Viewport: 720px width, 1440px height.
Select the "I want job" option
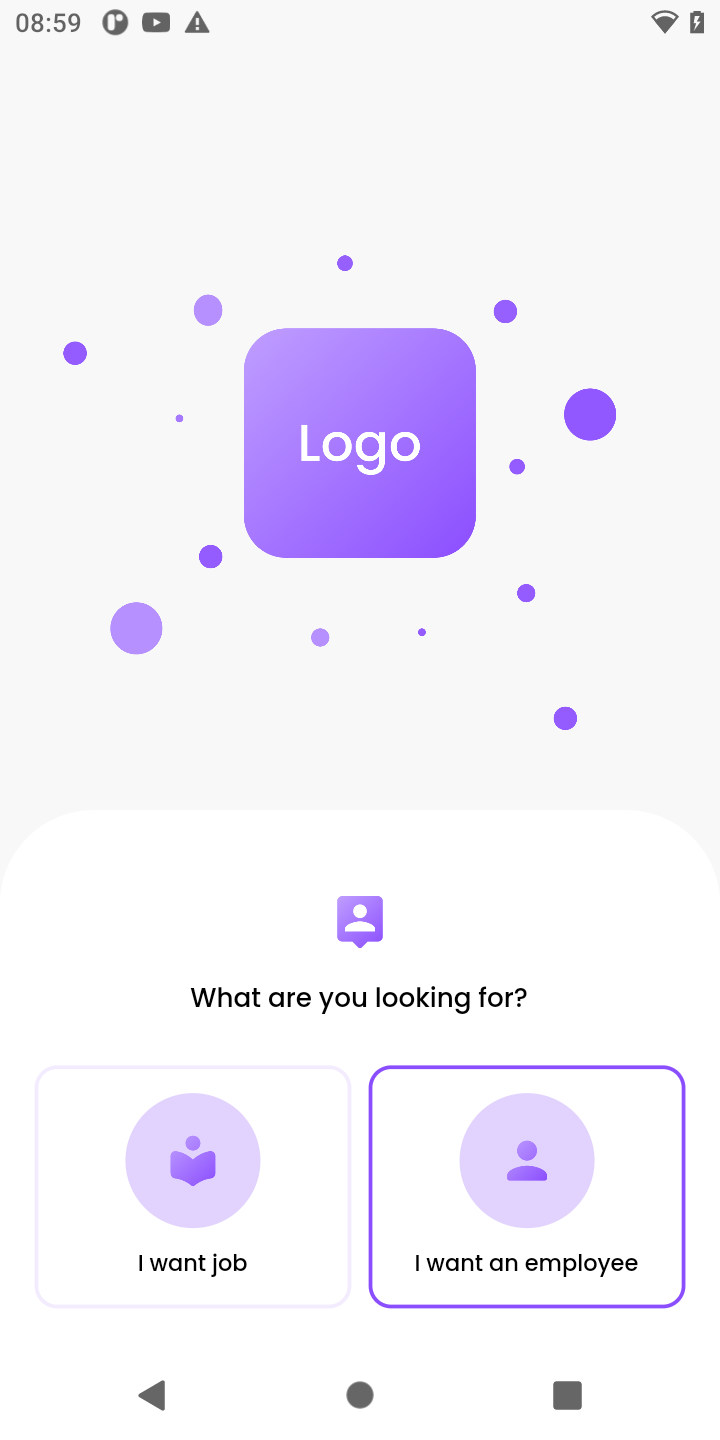[x=193, y=1186]
